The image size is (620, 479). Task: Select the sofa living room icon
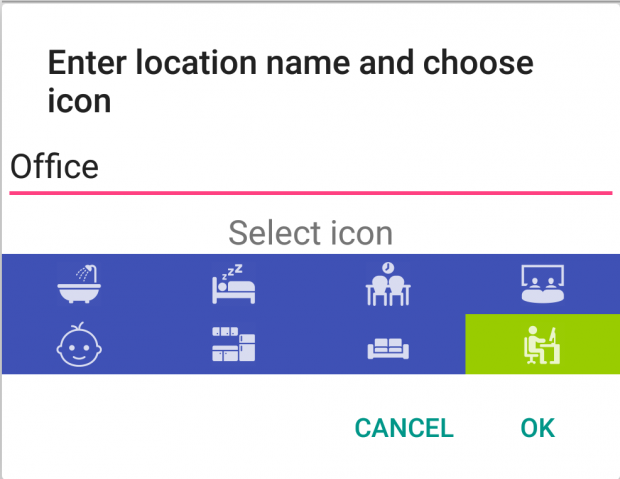[388, 346]
